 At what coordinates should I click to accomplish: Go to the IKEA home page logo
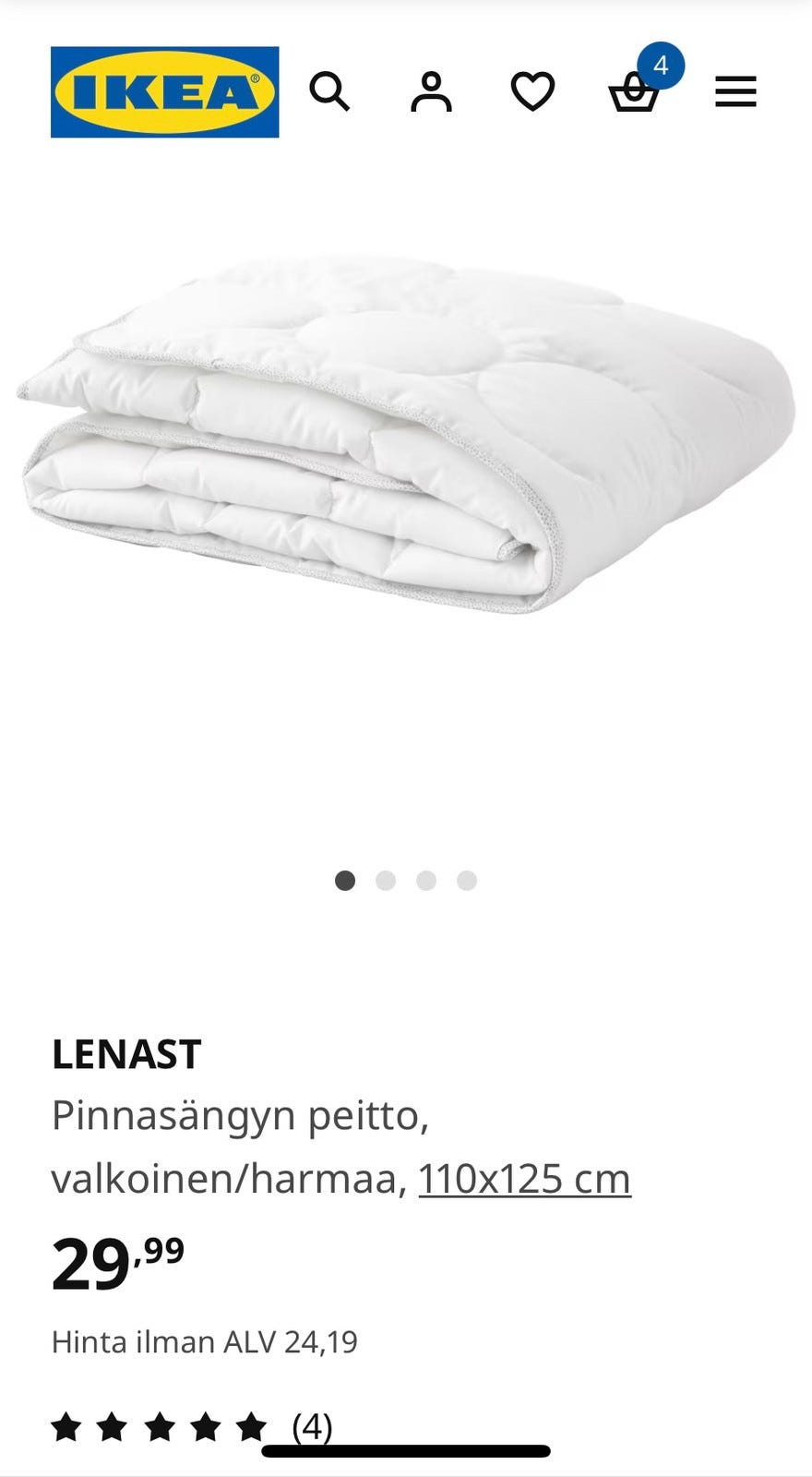[x=164, y=92]
